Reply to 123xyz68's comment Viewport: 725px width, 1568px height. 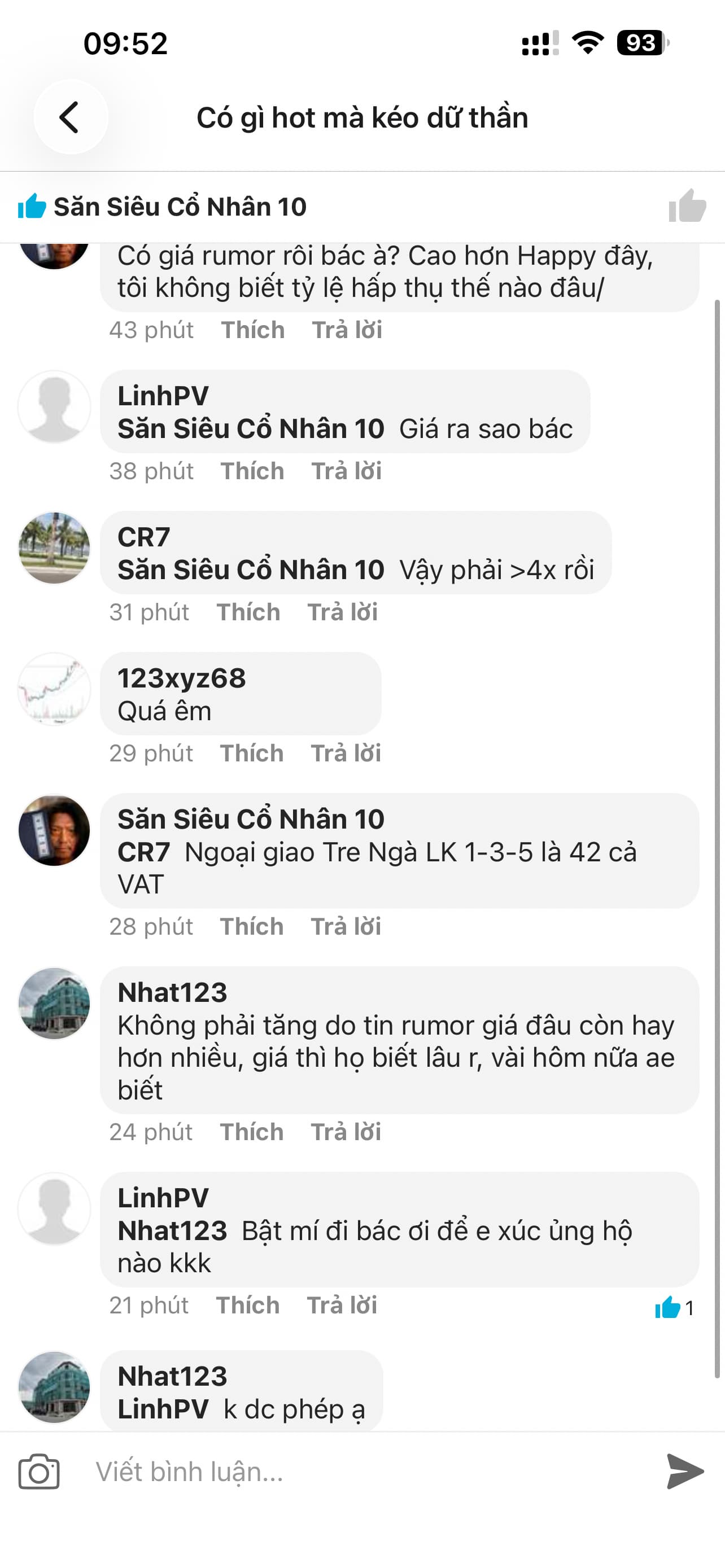coord(346,754)
